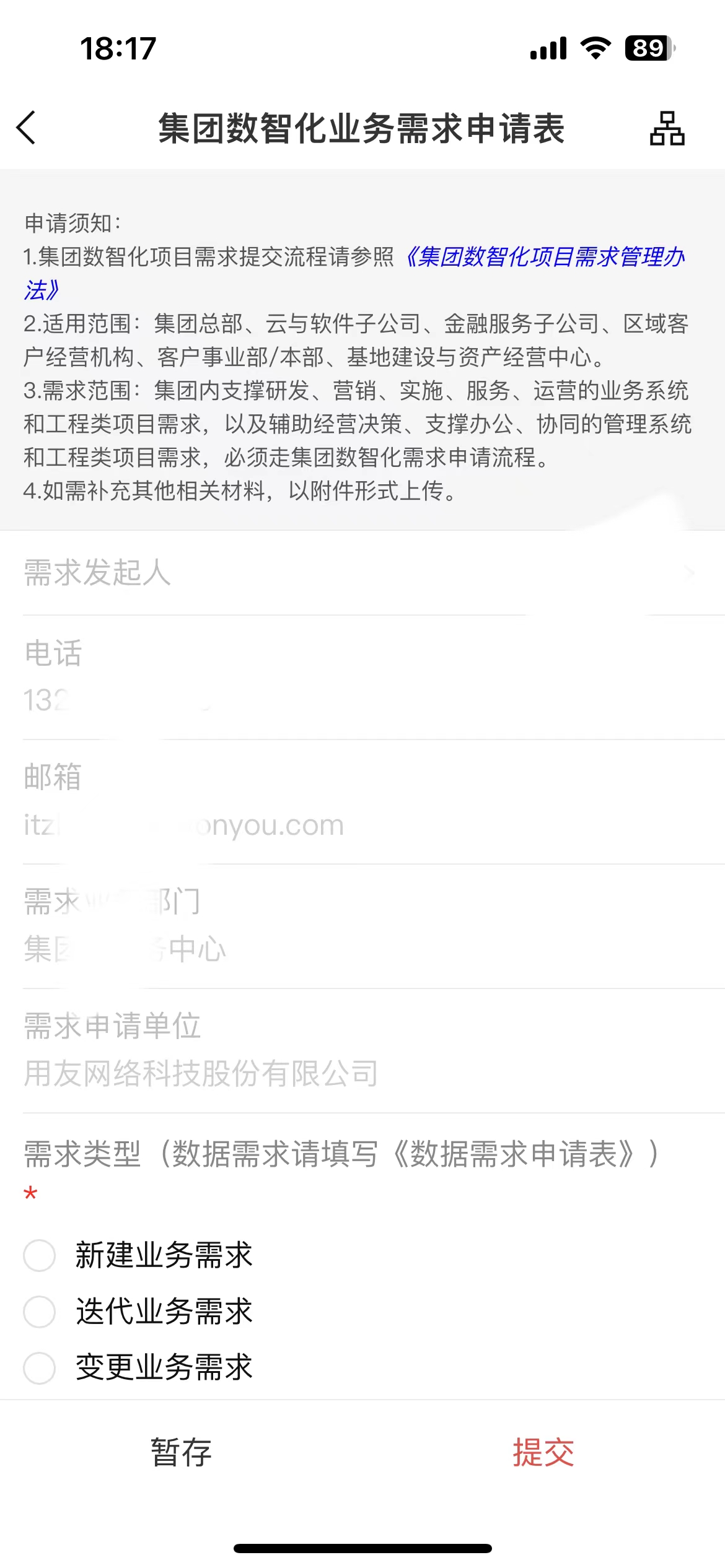725x1568 pixels.
Task: Tap 暂存 to save the draft
Action: [181, 1453]
